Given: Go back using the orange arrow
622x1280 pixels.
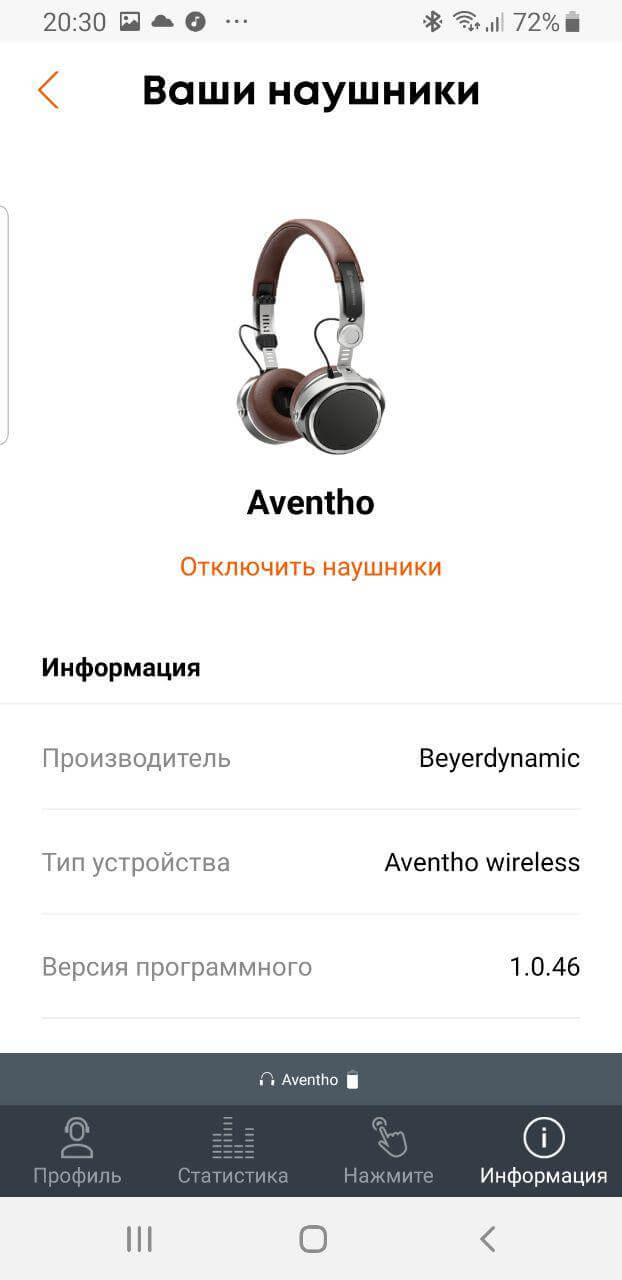Looking at the screenshot, I should coord(48,90).
